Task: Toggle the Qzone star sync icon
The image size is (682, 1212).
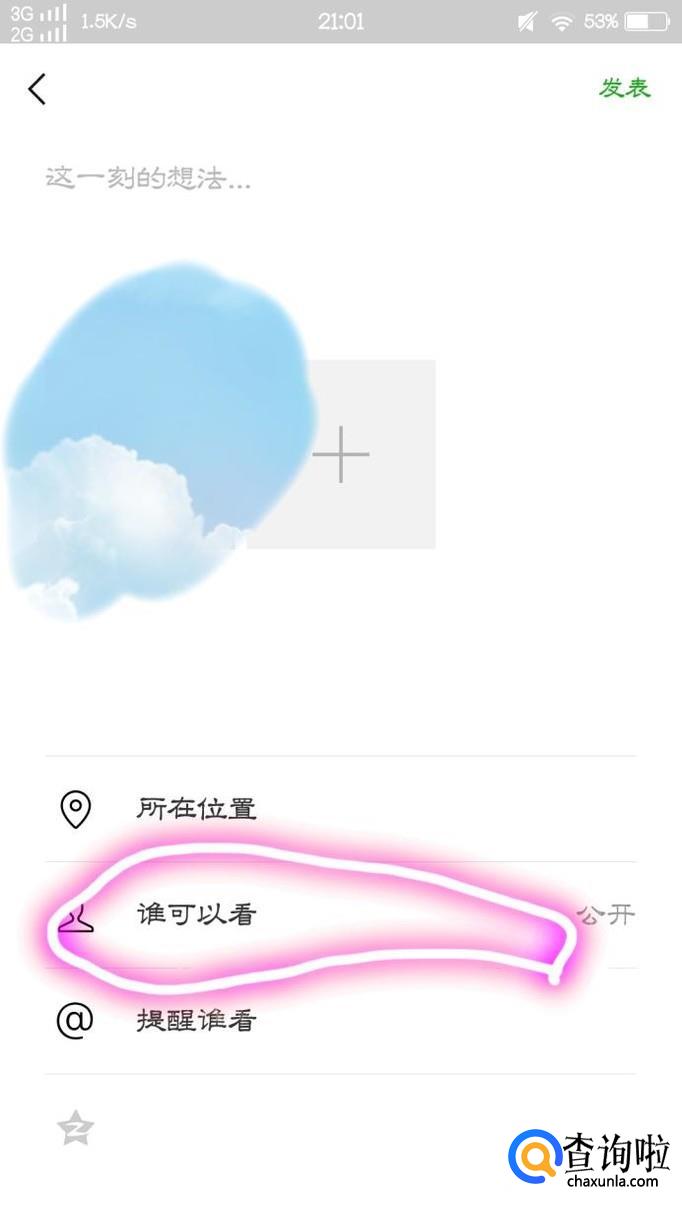Action: pos(76,1129)
